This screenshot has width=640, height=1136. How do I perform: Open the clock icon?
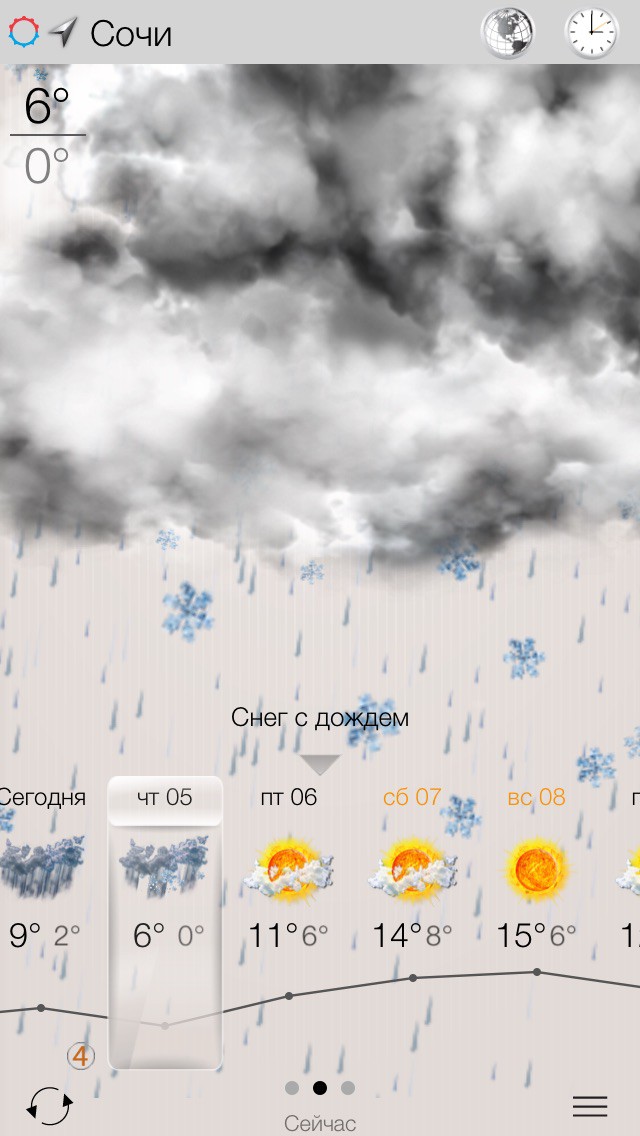pyautogui.click(x=591, y=33)
